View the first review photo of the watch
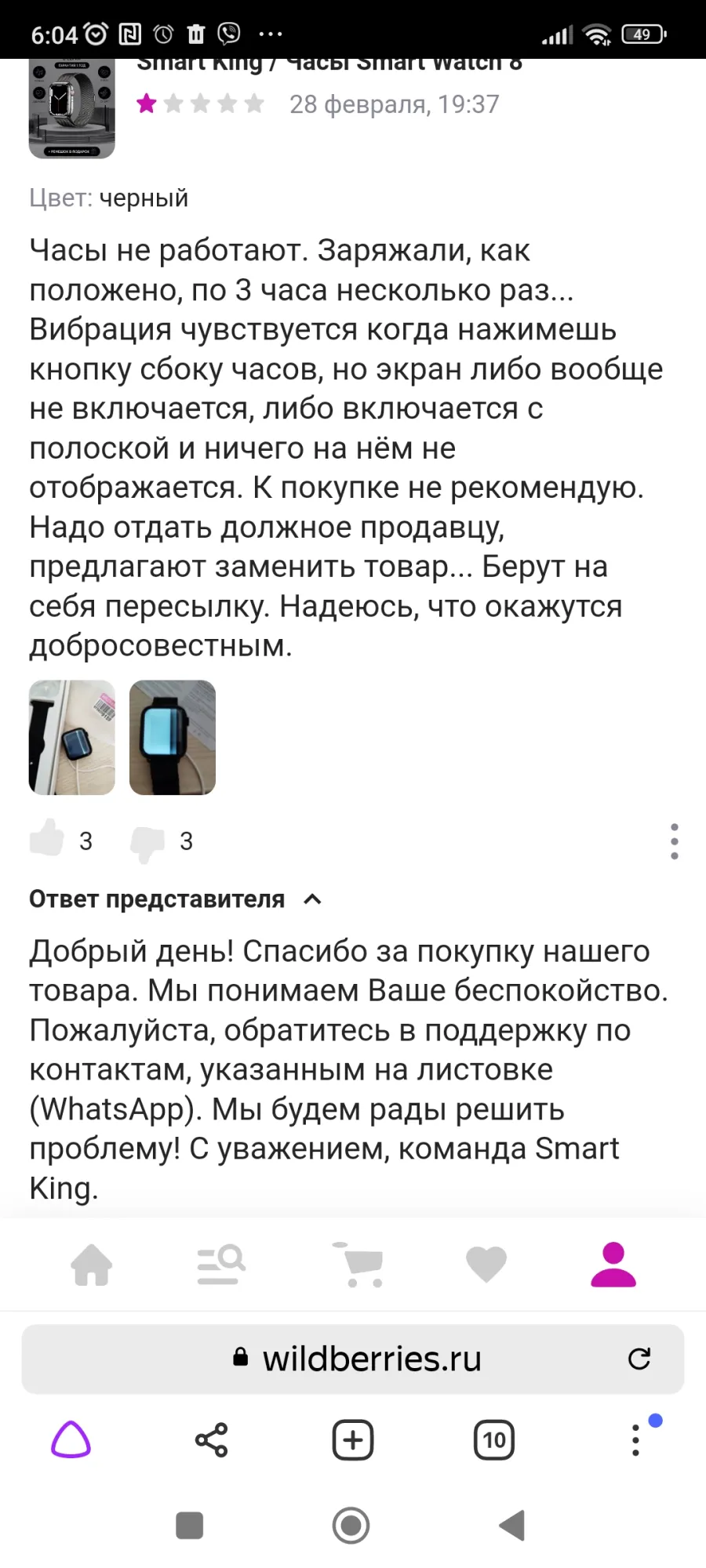 pyautogui.click(x=72, y=738)
